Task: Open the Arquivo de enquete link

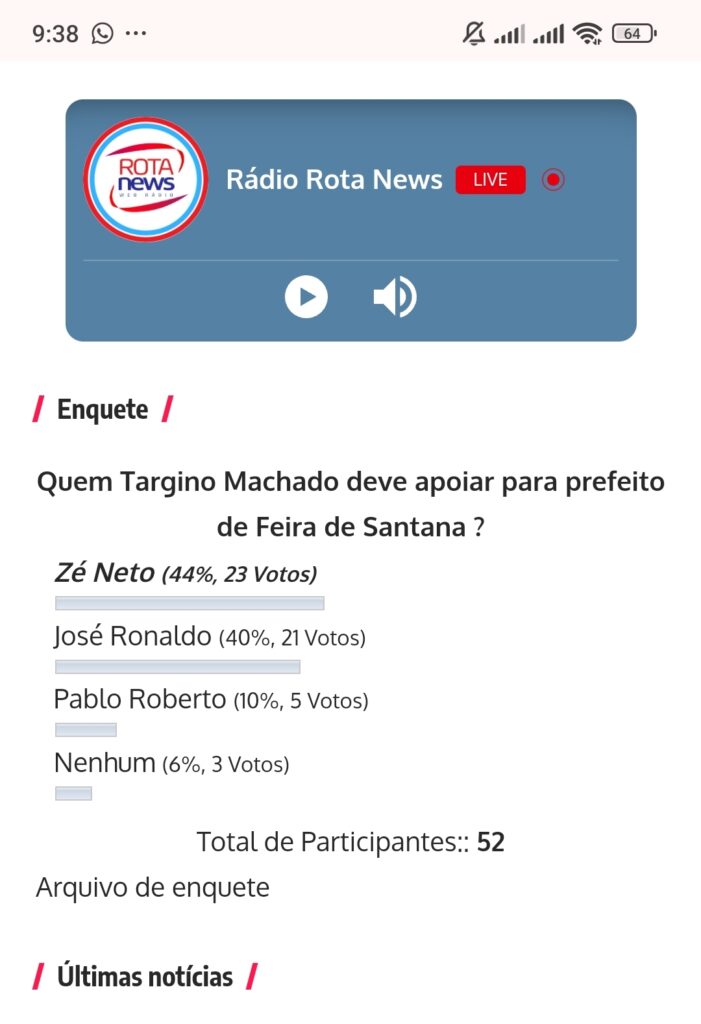Action: point(152,887)
